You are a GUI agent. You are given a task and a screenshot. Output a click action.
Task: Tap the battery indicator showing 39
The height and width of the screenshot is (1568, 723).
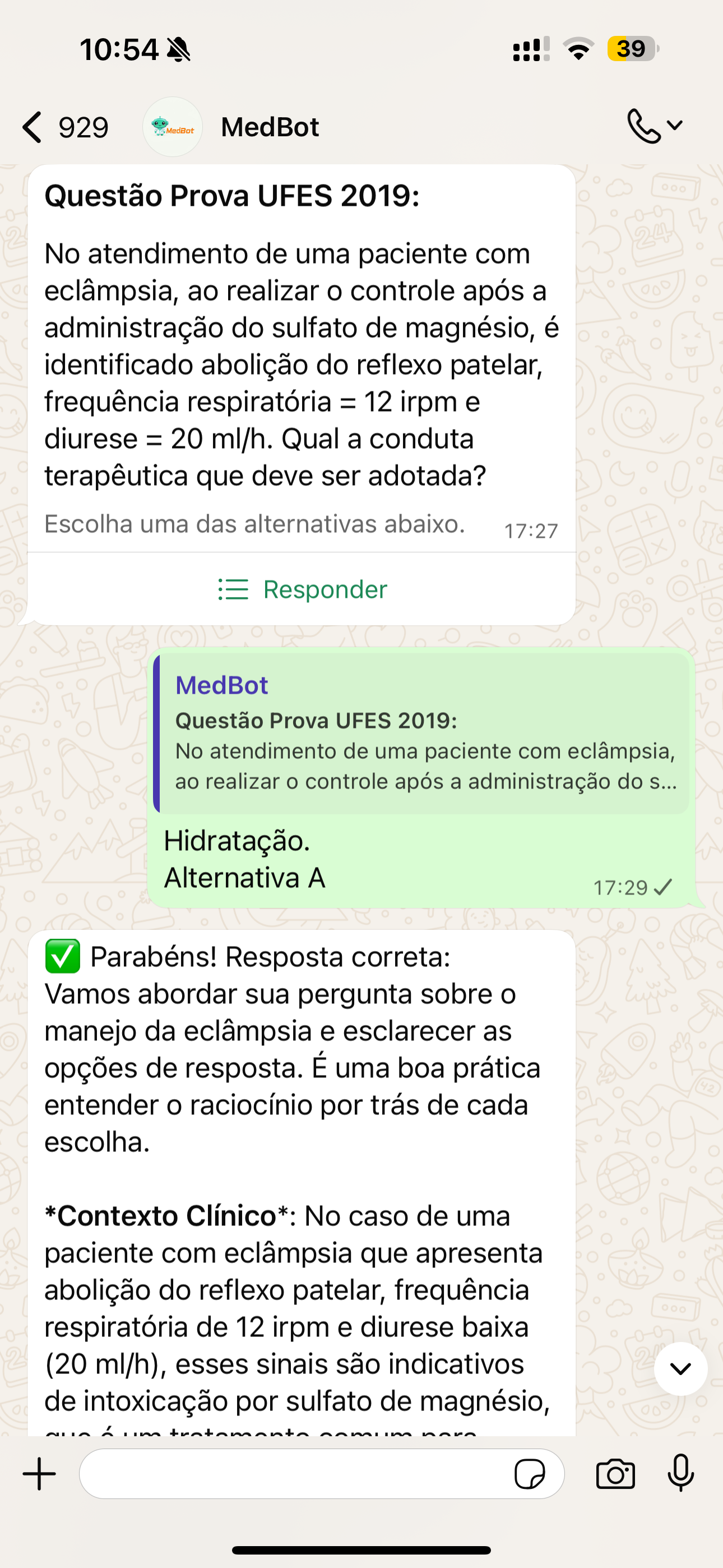click(x=630, y=50)
